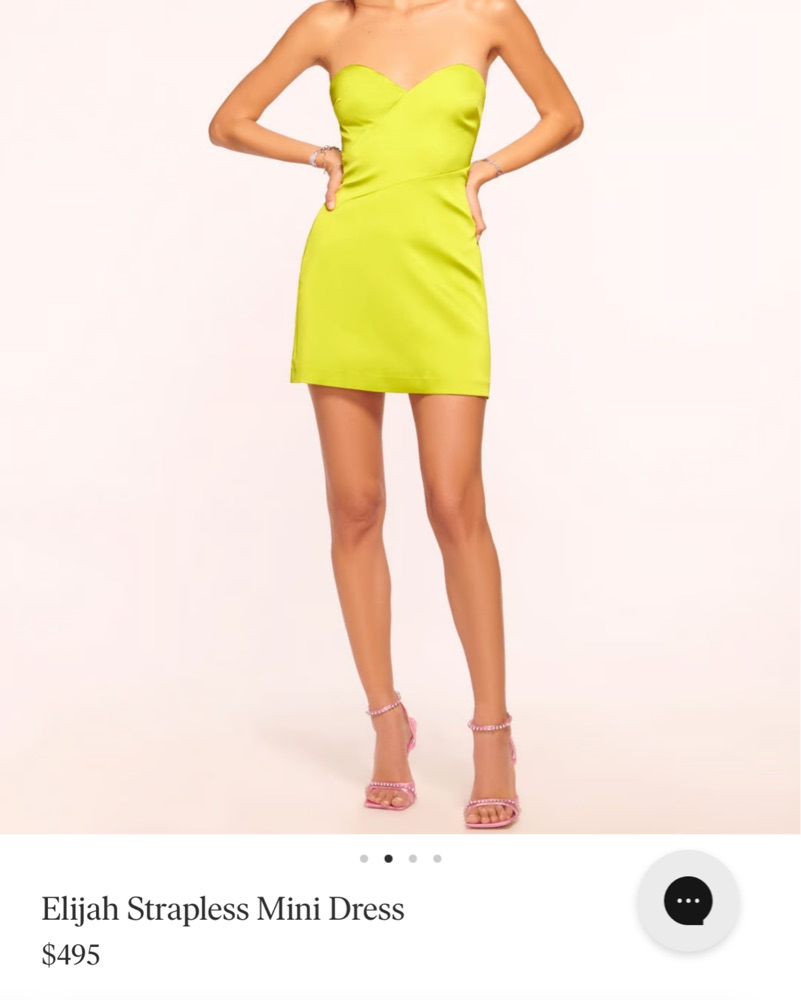Go to the third image dot
Image resolution: width=801 pixels, height=1000 pixels.
tap(413, 858)
